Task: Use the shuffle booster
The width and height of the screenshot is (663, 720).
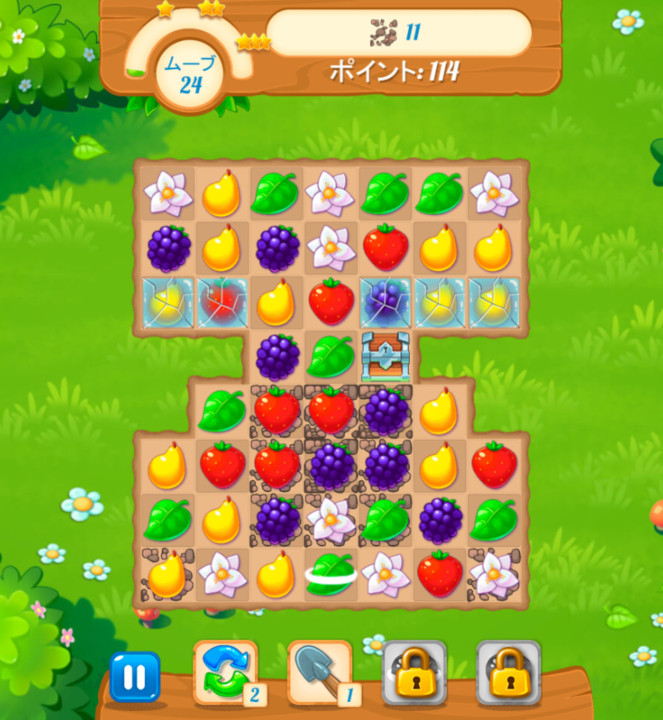Action: [x=224, y=671]
